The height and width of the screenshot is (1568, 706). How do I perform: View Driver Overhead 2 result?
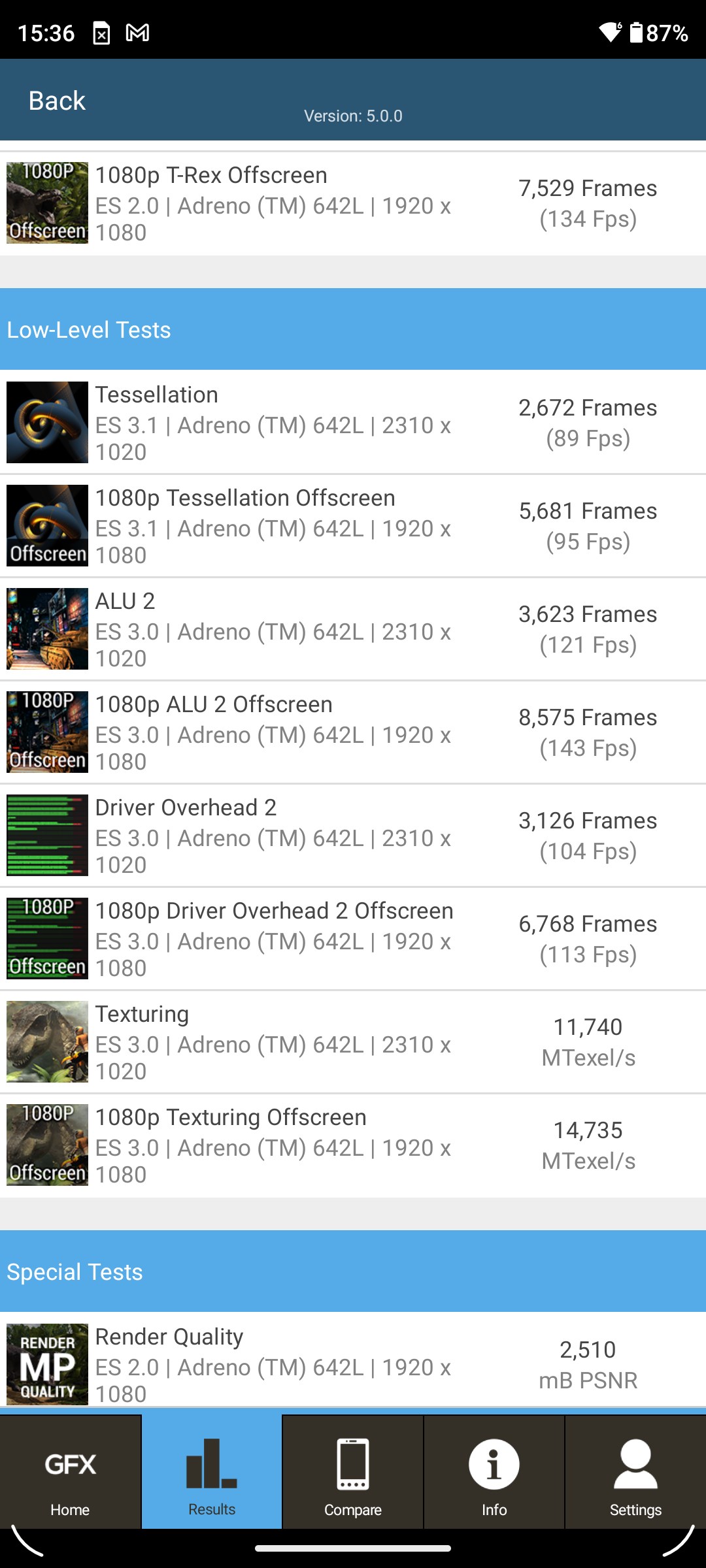pos(353,836)
